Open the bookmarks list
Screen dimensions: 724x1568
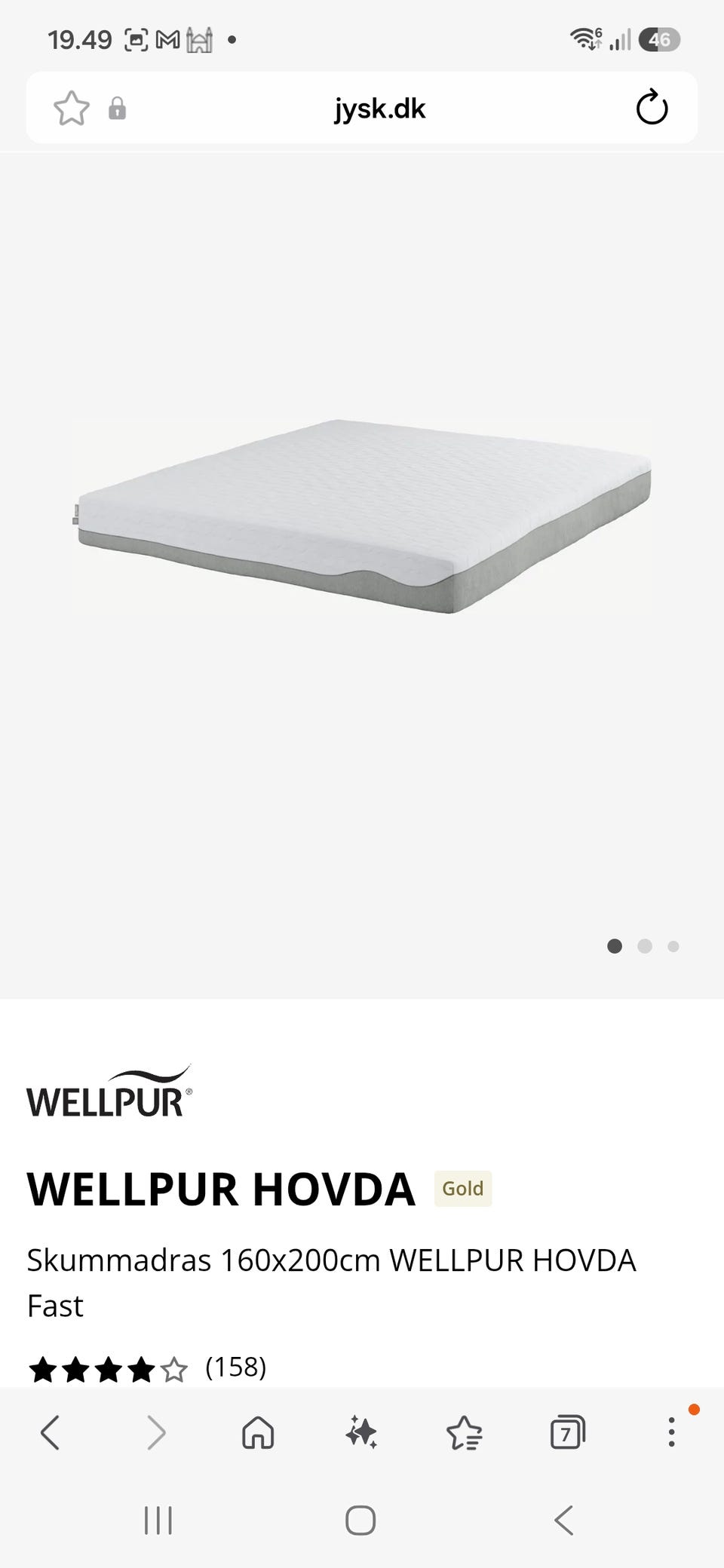pos(465,1432)
